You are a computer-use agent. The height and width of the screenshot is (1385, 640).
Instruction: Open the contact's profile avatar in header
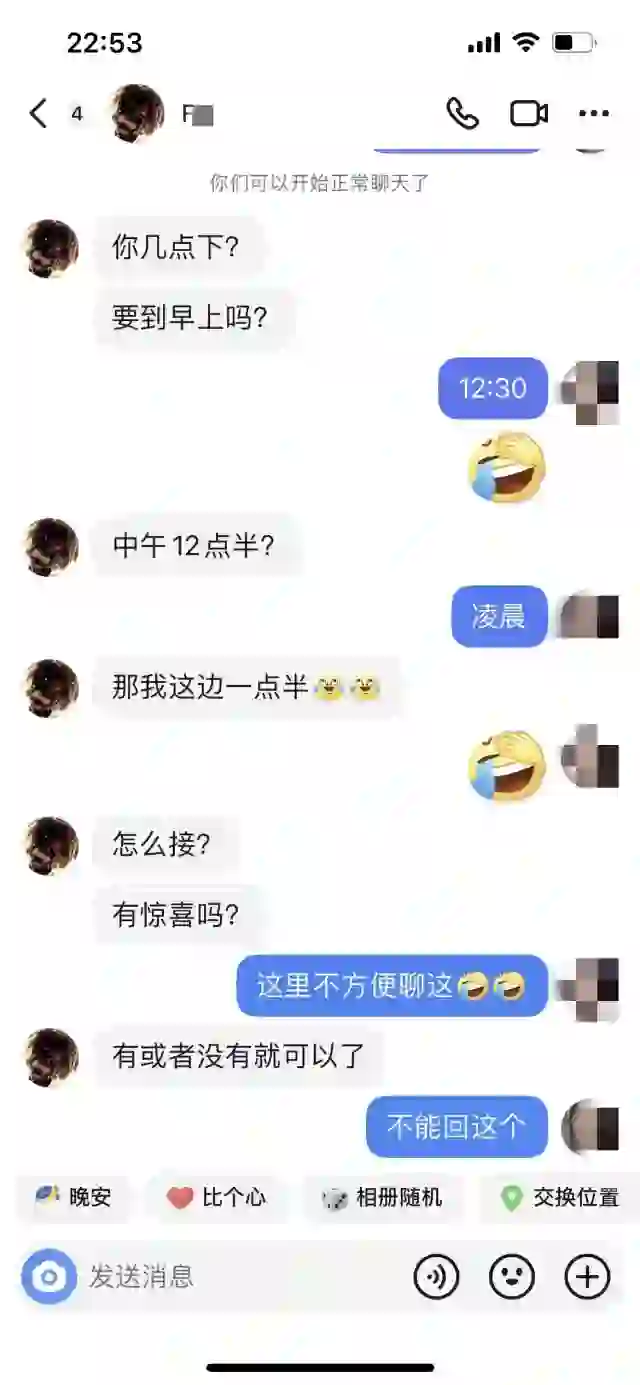[x=137, y=113]
